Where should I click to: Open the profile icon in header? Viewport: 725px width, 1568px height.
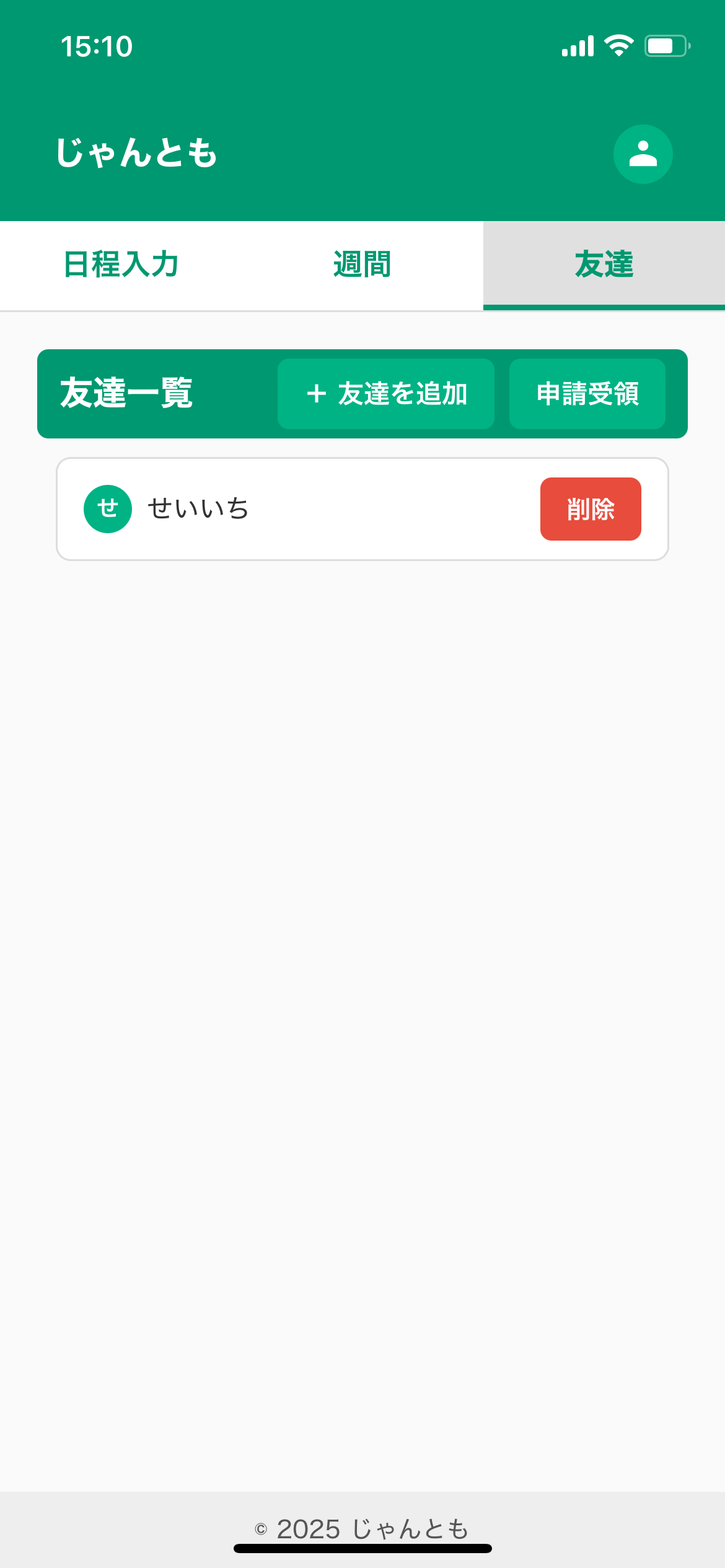click(643, 154)
